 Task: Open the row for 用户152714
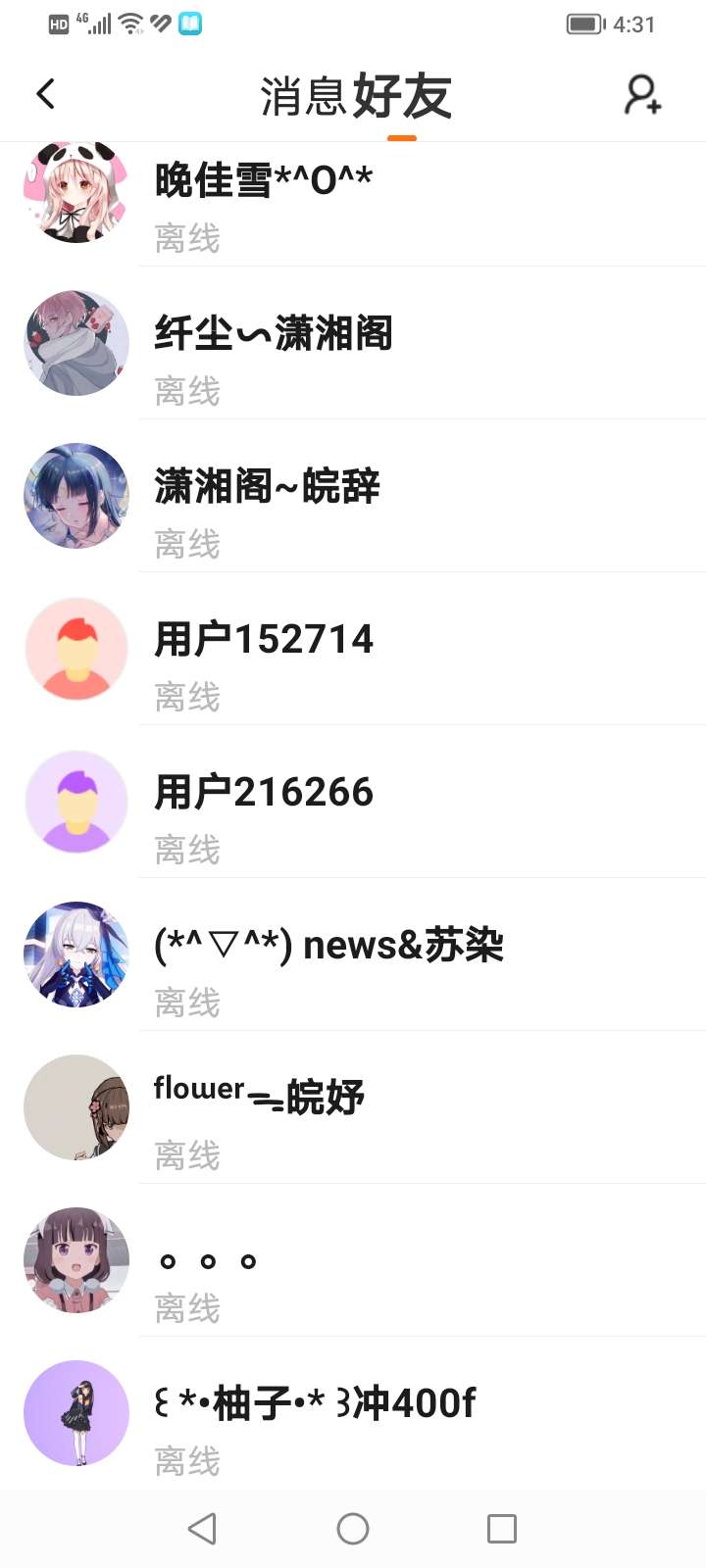(x=353, y=649)
